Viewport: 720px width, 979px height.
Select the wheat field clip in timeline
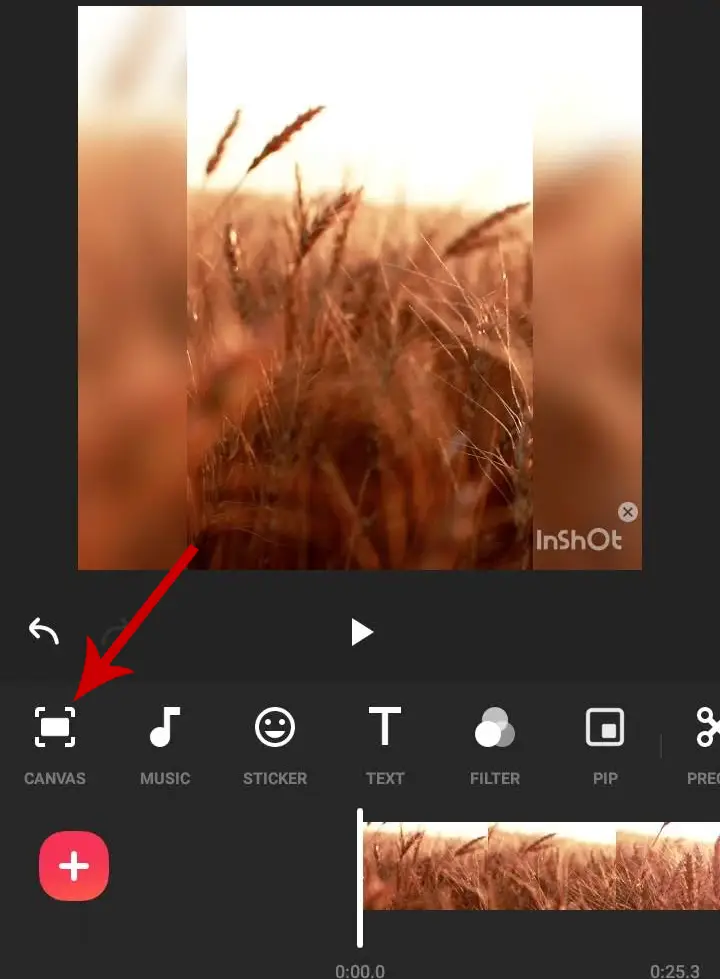click(540, 866)
